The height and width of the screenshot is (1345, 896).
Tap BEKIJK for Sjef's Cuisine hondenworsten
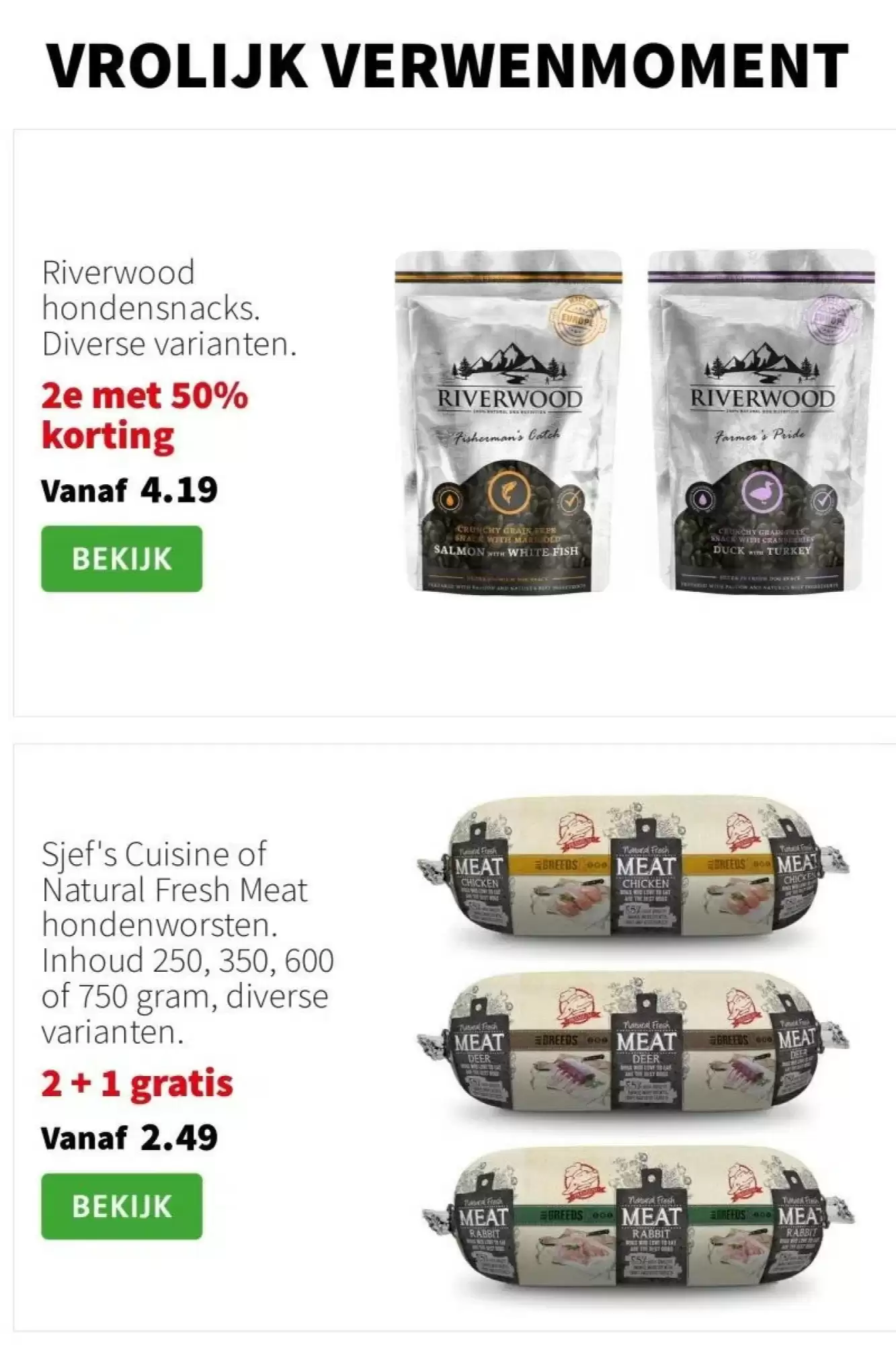(x=122, y=1206)
